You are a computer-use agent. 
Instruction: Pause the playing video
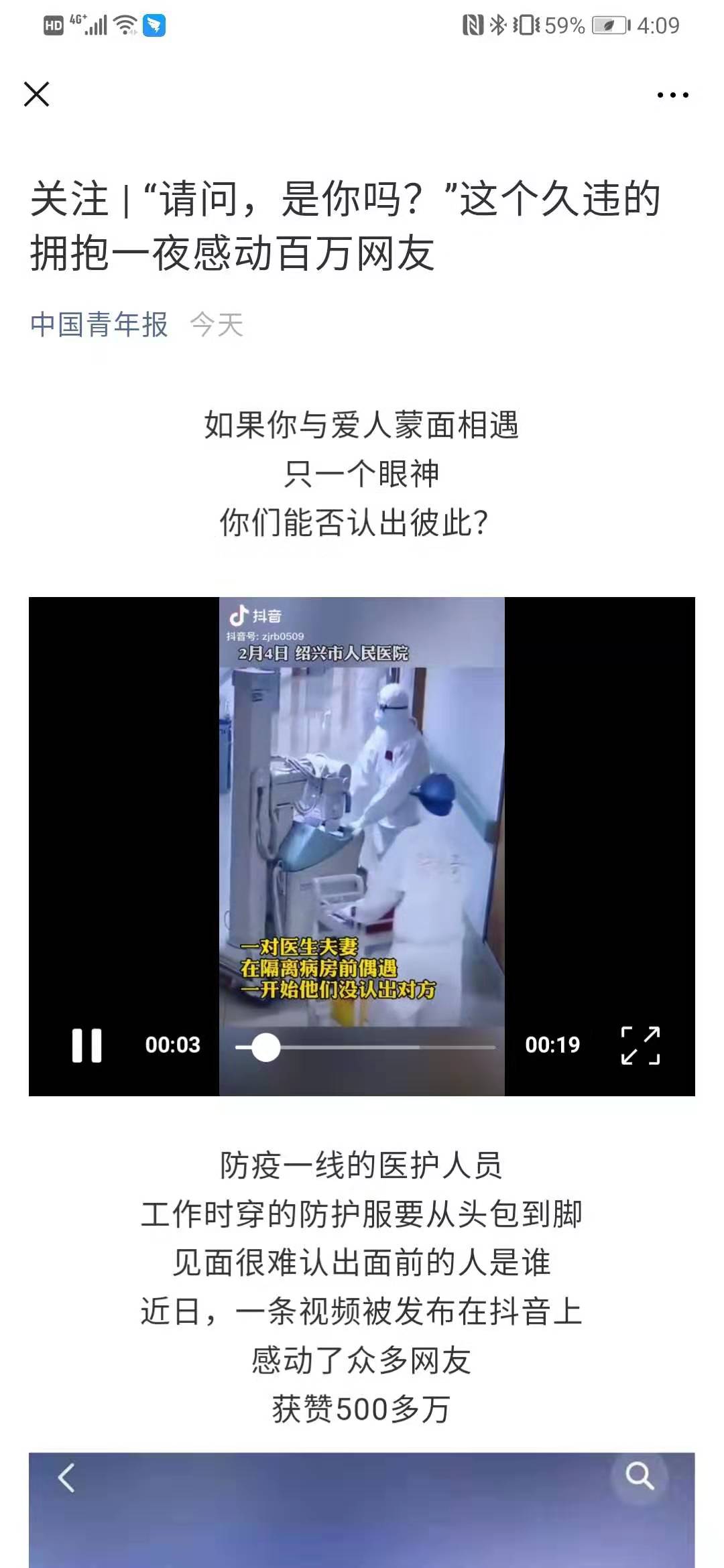tap(87, 1045)
